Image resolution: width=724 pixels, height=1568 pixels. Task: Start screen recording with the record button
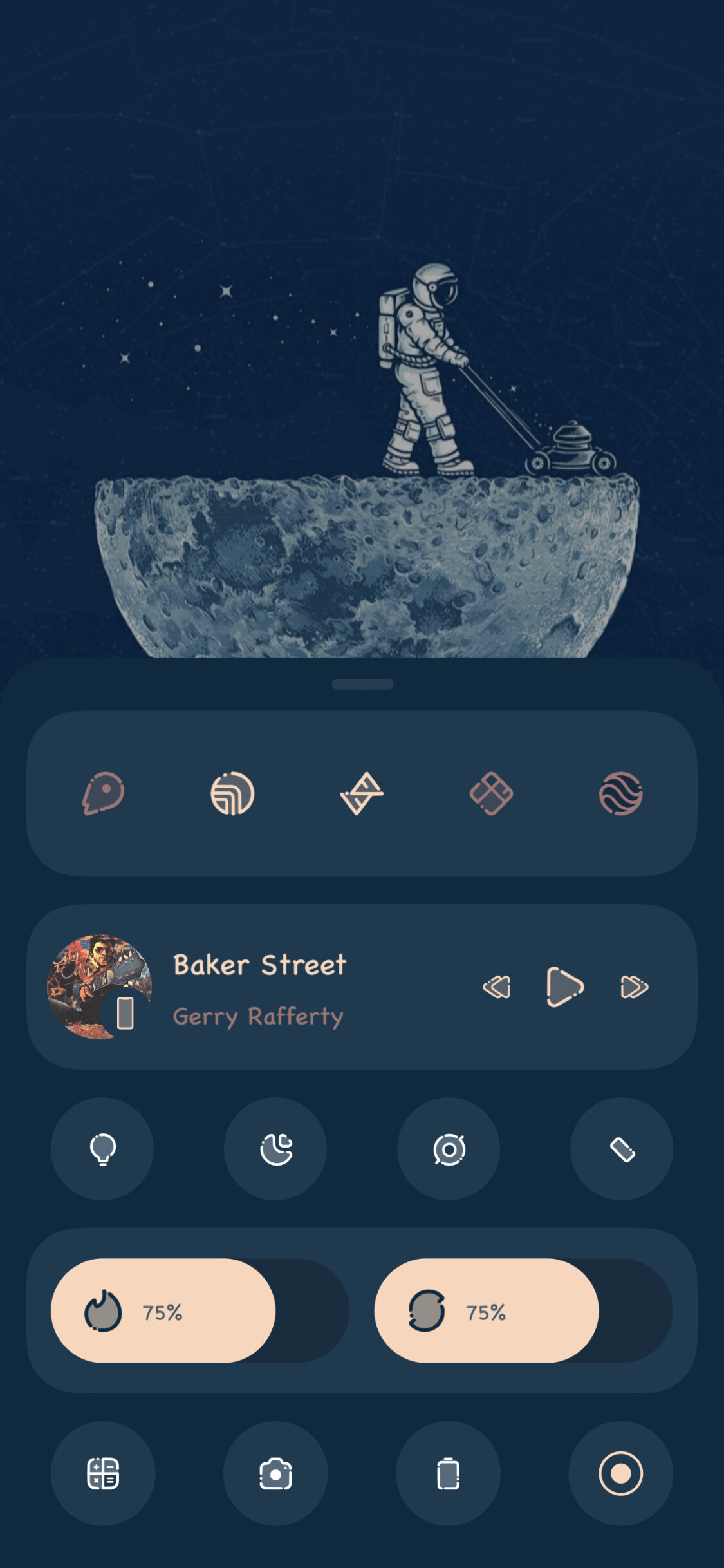click(x=620, y=1473)
